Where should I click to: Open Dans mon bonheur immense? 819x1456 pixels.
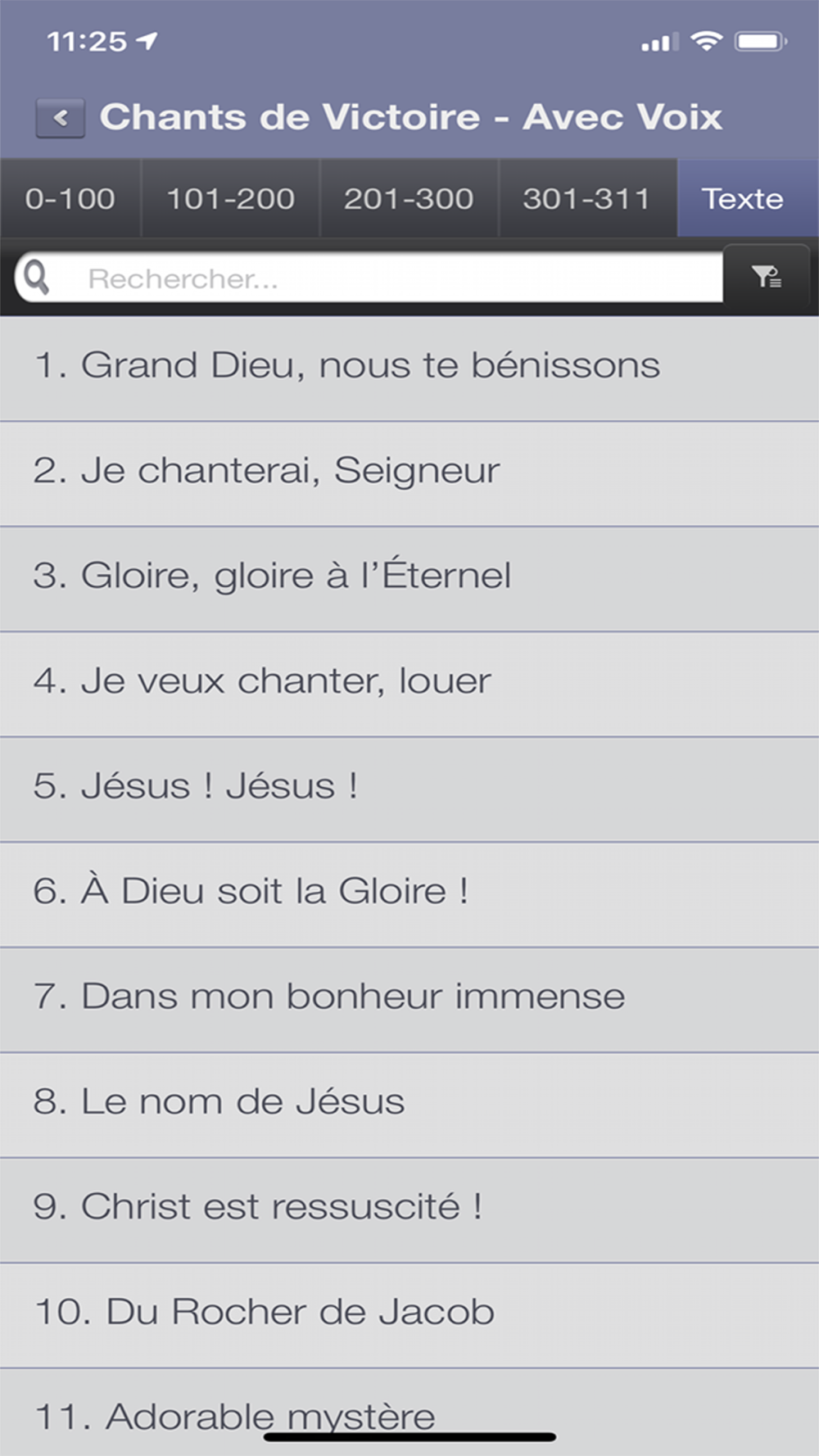point(409,1000)
